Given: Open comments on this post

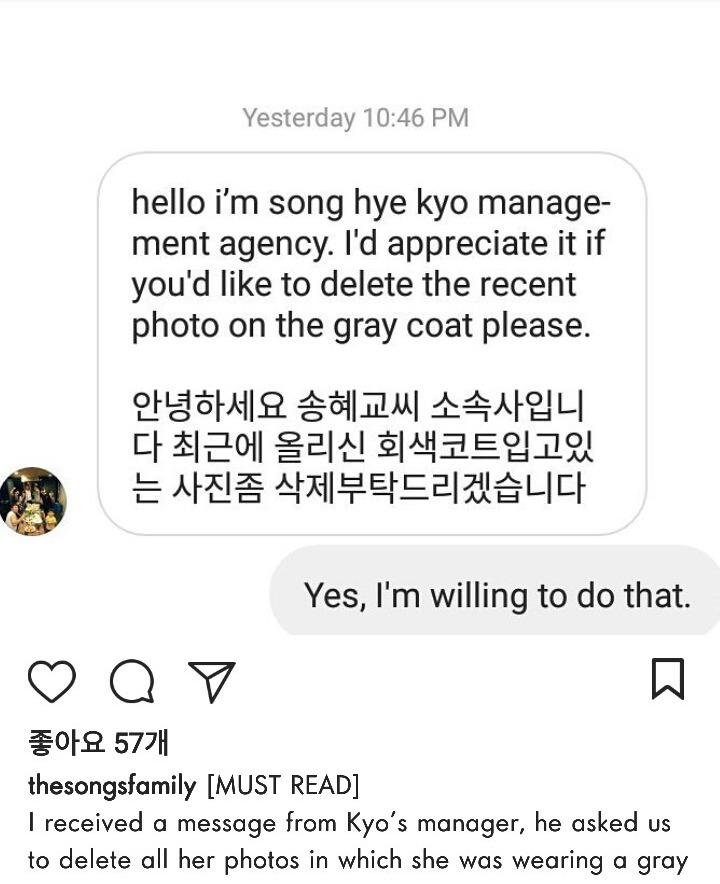Looking at the screenshot, I should pos(132,682).
